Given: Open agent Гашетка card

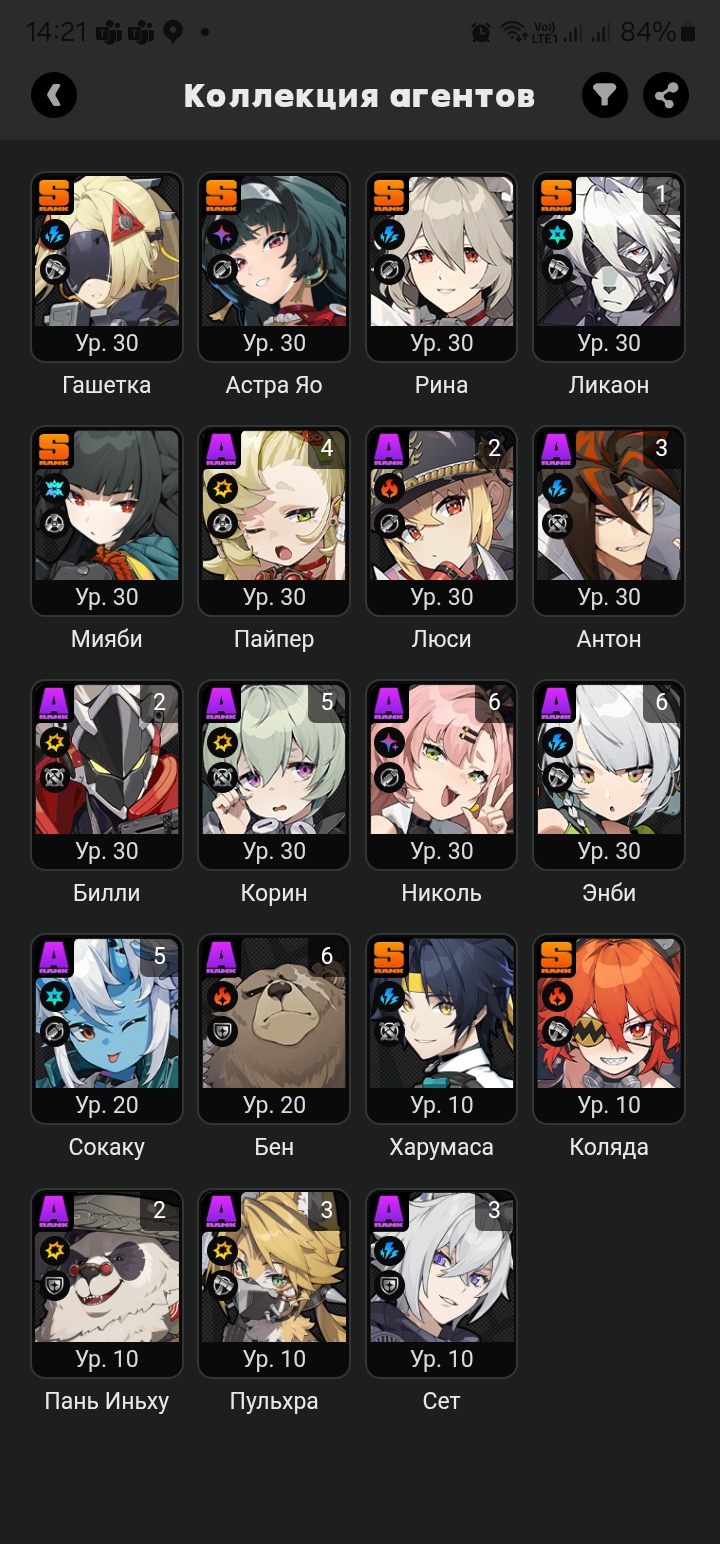Looking at the screenshot, I should click(107, 267).
